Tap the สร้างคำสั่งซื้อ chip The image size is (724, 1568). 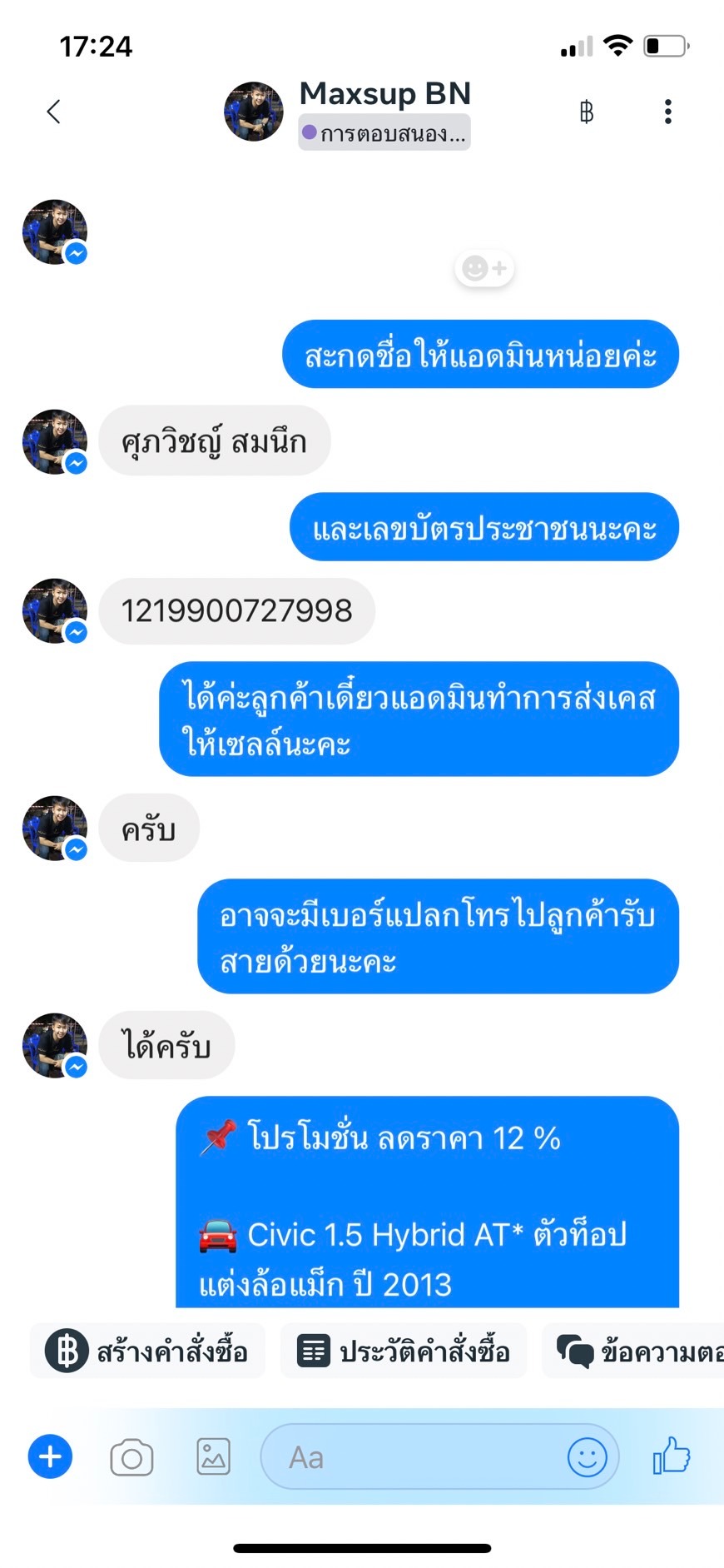pos(148,1351)
